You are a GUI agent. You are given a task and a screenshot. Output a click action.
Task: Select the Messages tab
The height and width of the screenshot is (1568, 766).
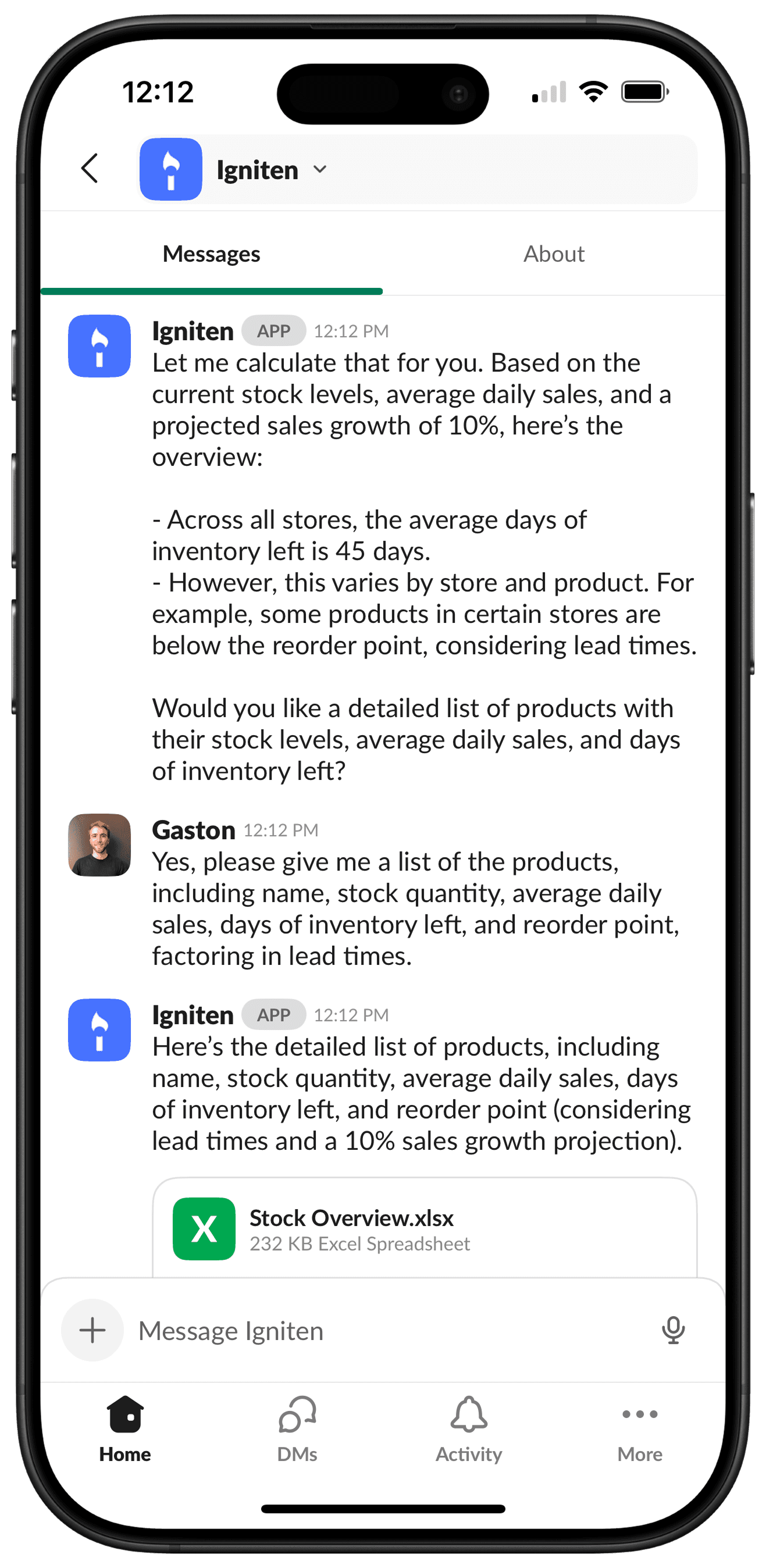coord(211,254)
